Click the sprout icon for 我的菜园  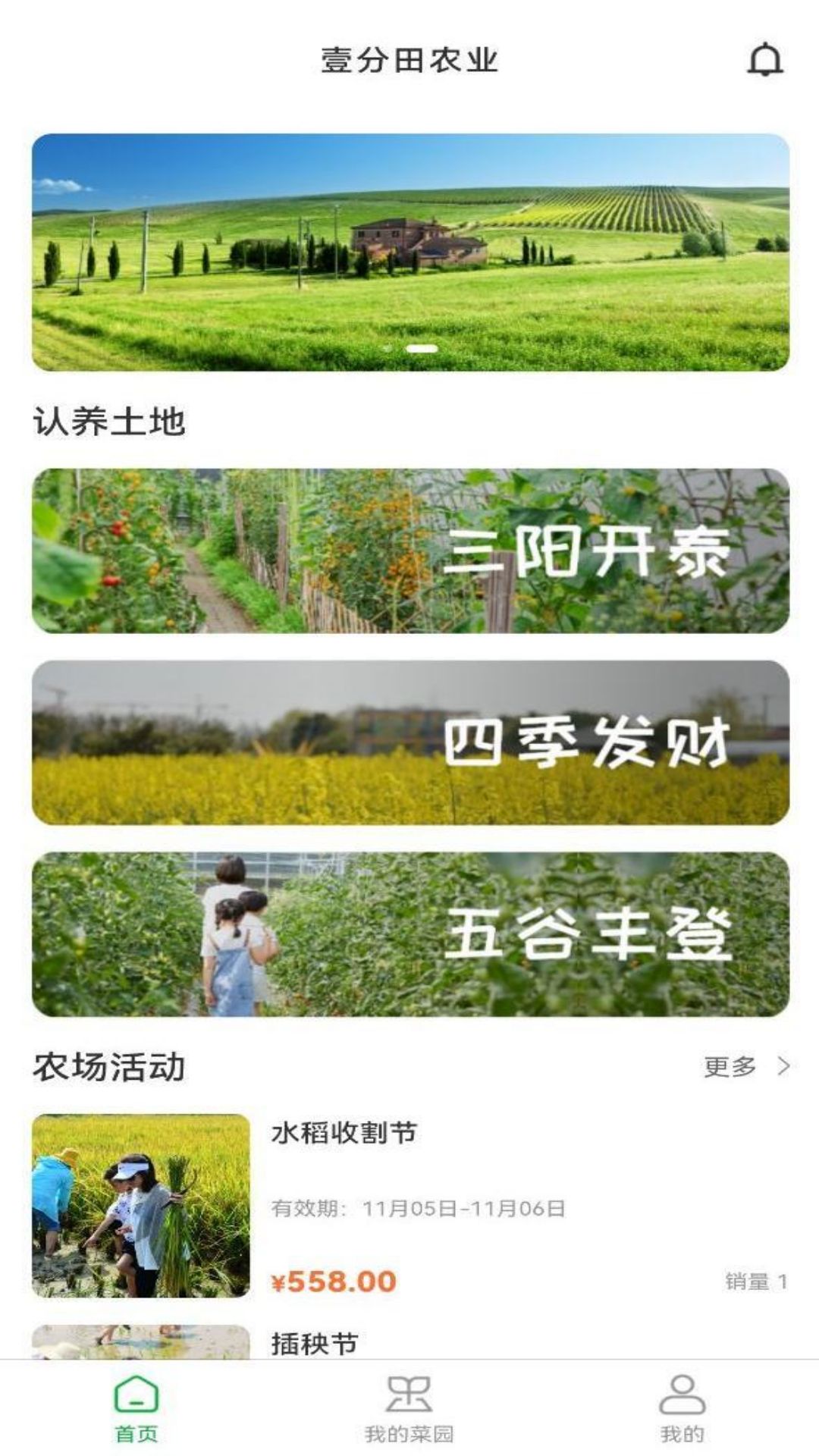click(409, 1399)
